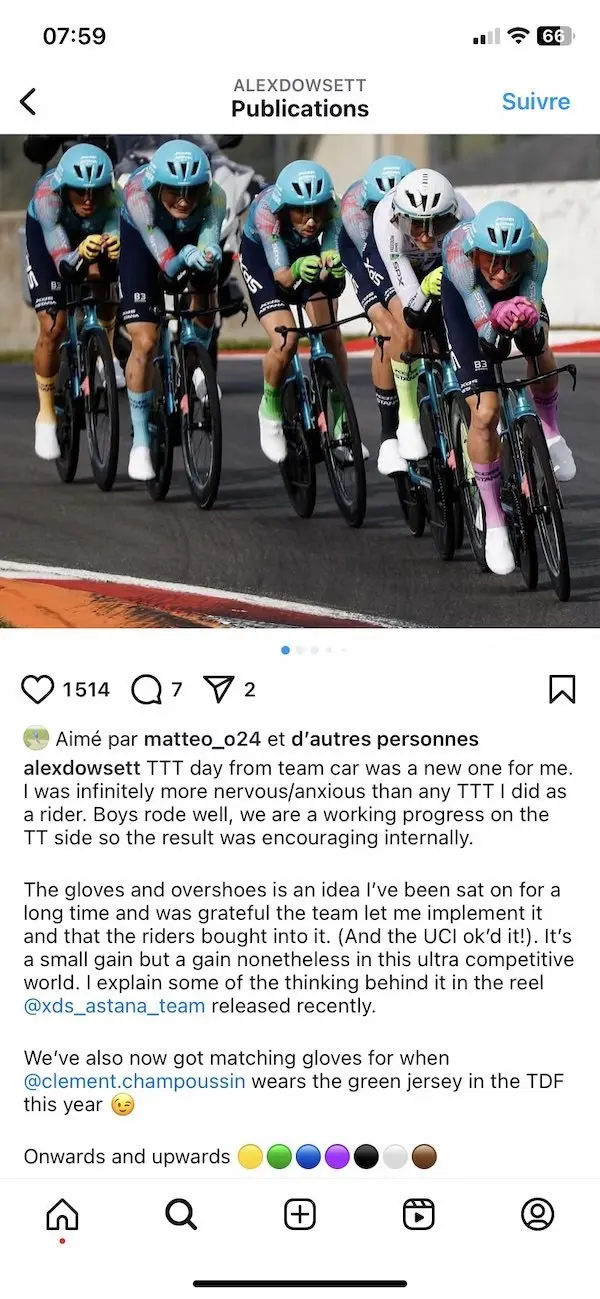This screenshot has width=600, height=1299.
Task: Open the profile of matteo_o24
Action: pos(202,740)
